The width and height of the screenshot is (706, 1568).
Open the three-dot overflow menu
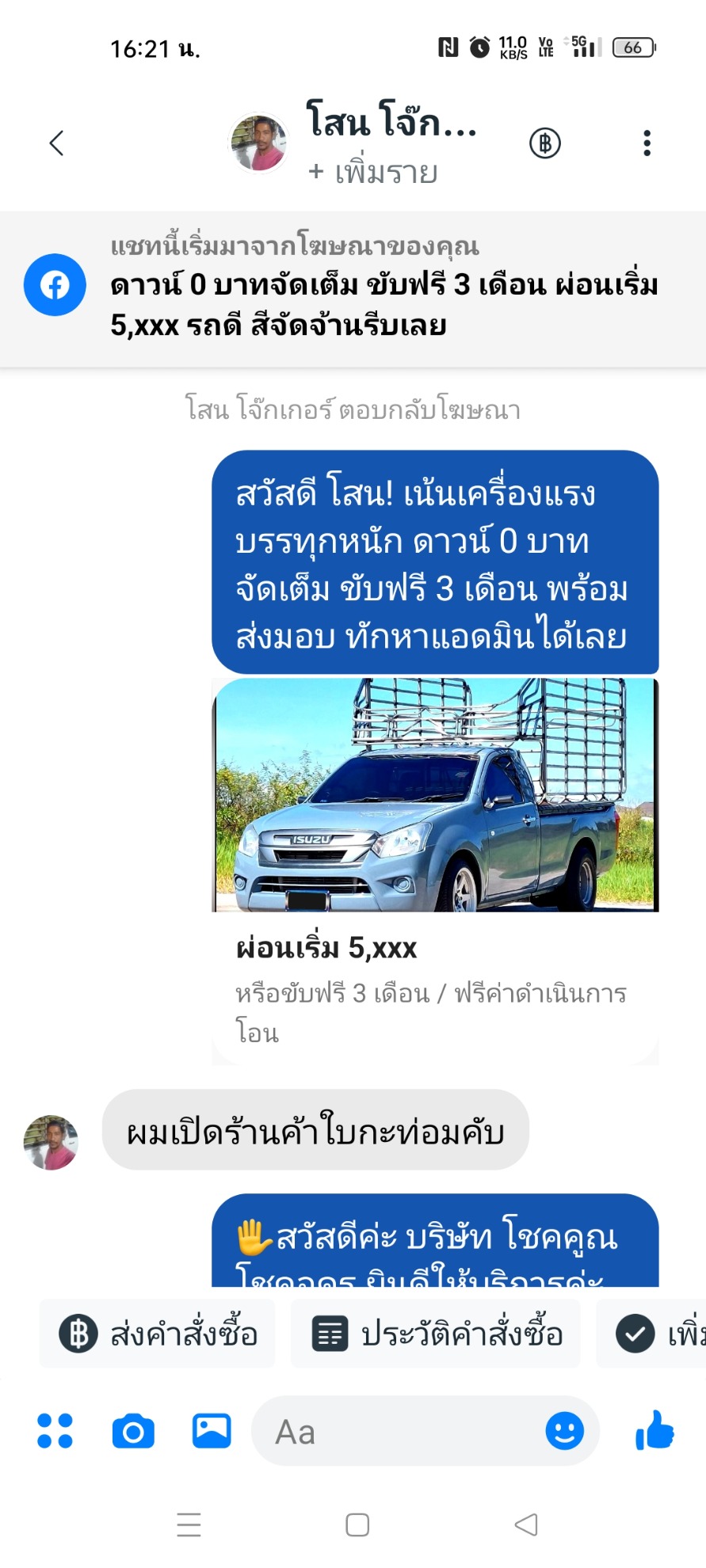647,143
